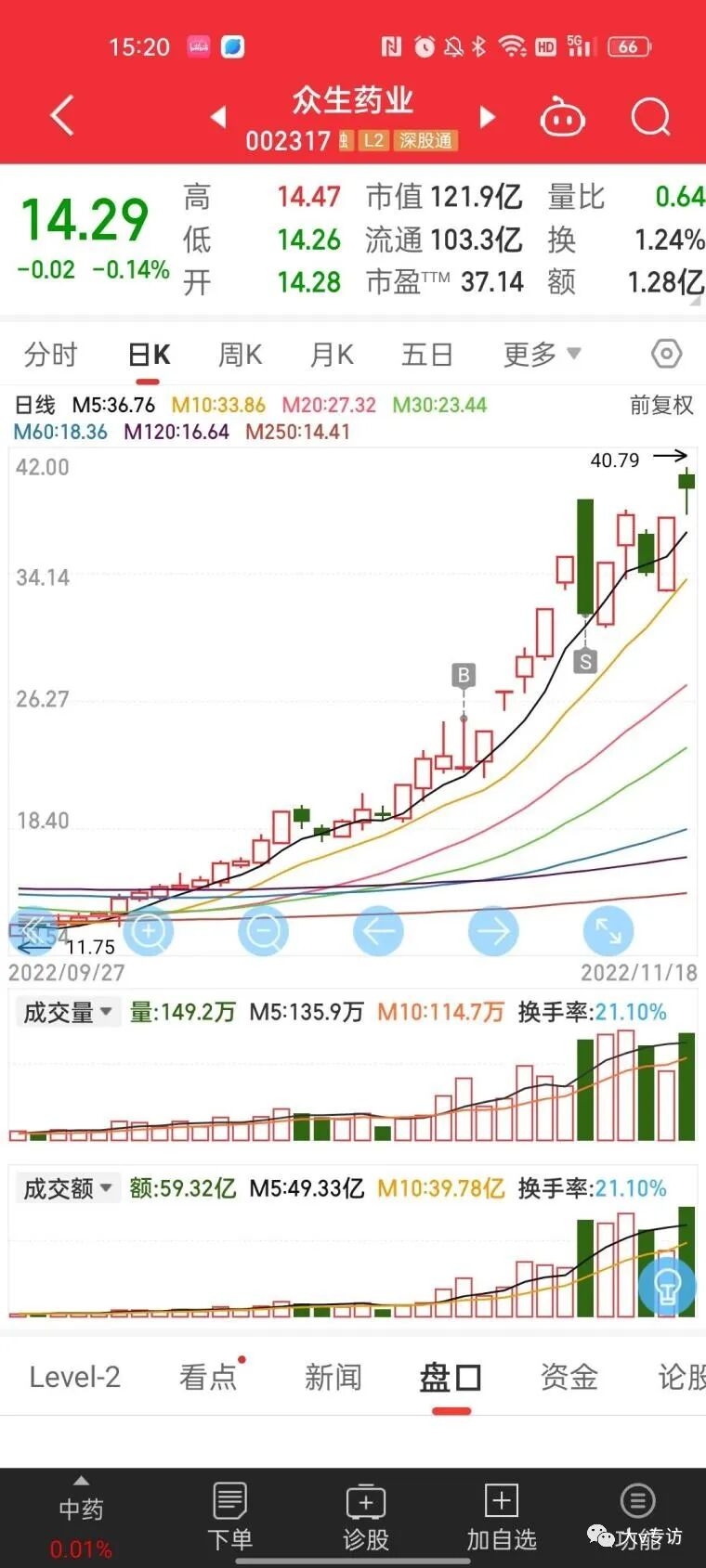Select the 月K chart tab
This screenshot has height=1568, width=706.
tap(332, 355)
